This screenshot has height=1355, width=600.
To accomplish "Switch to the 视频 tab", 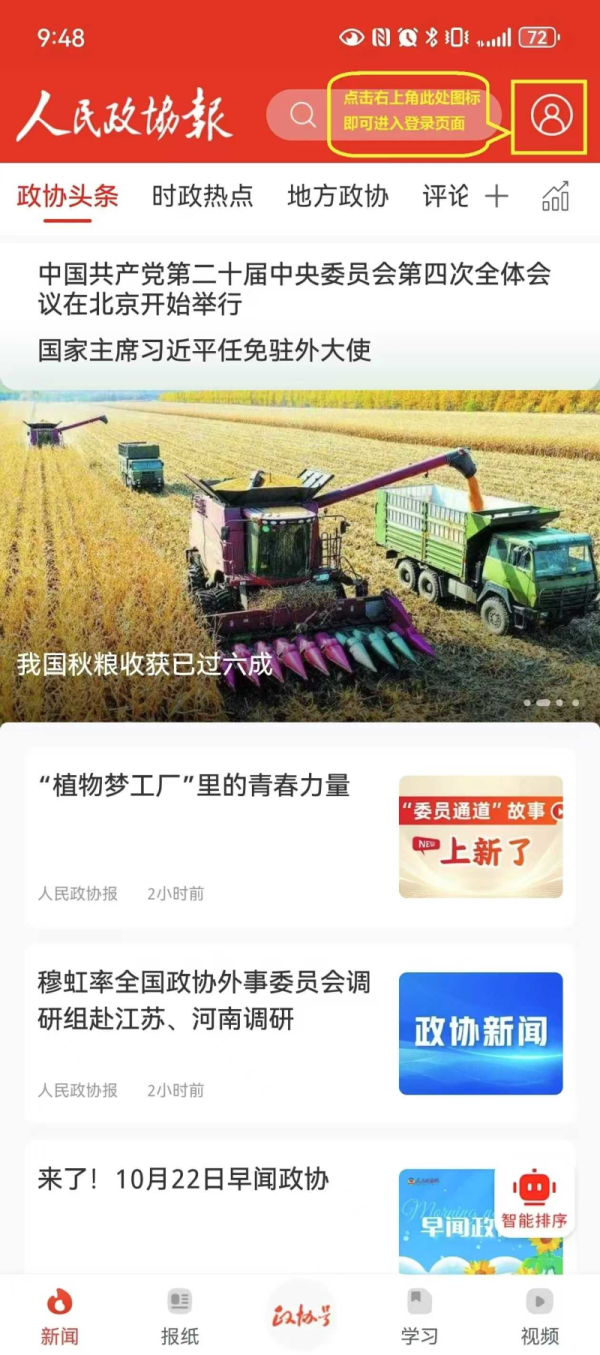I will pyautogui.click(x=539, y=1315).
